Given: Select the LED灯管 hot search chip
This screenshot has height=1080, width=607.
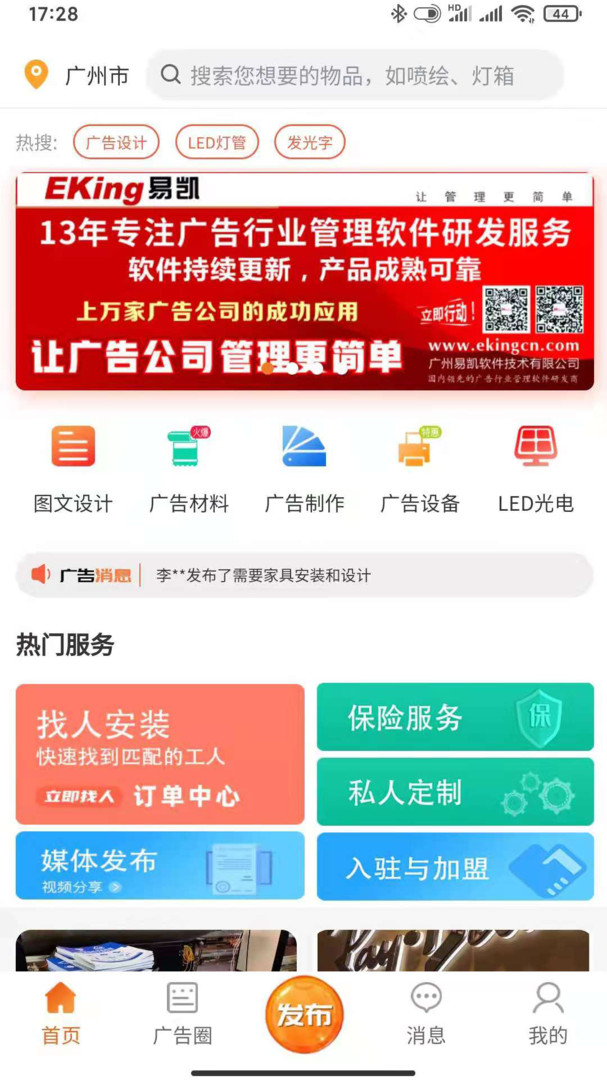Looking at the screenshot, I should [217, 143].
